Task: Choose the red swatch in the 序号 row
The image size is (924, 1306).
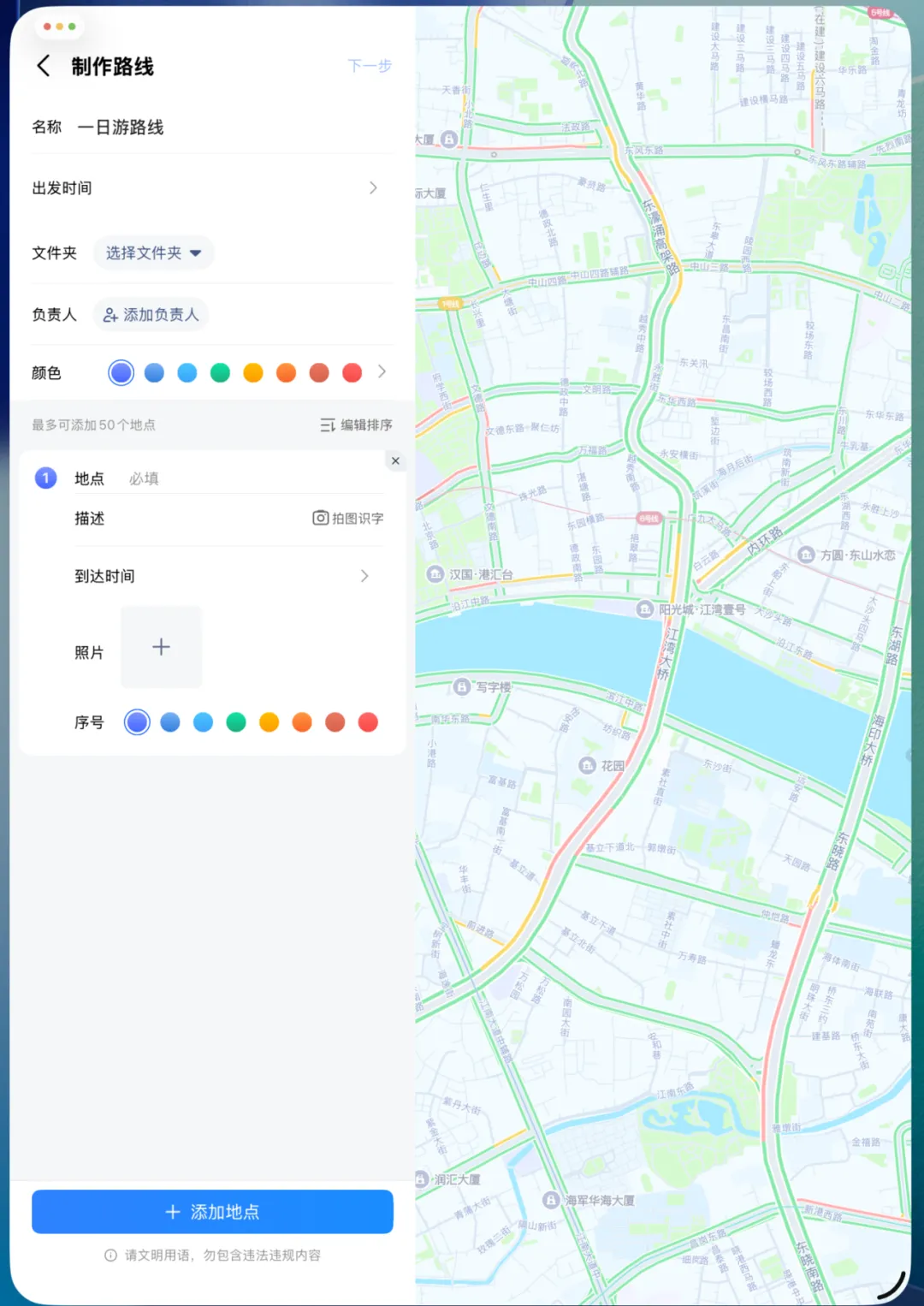Action: (368, 722)
